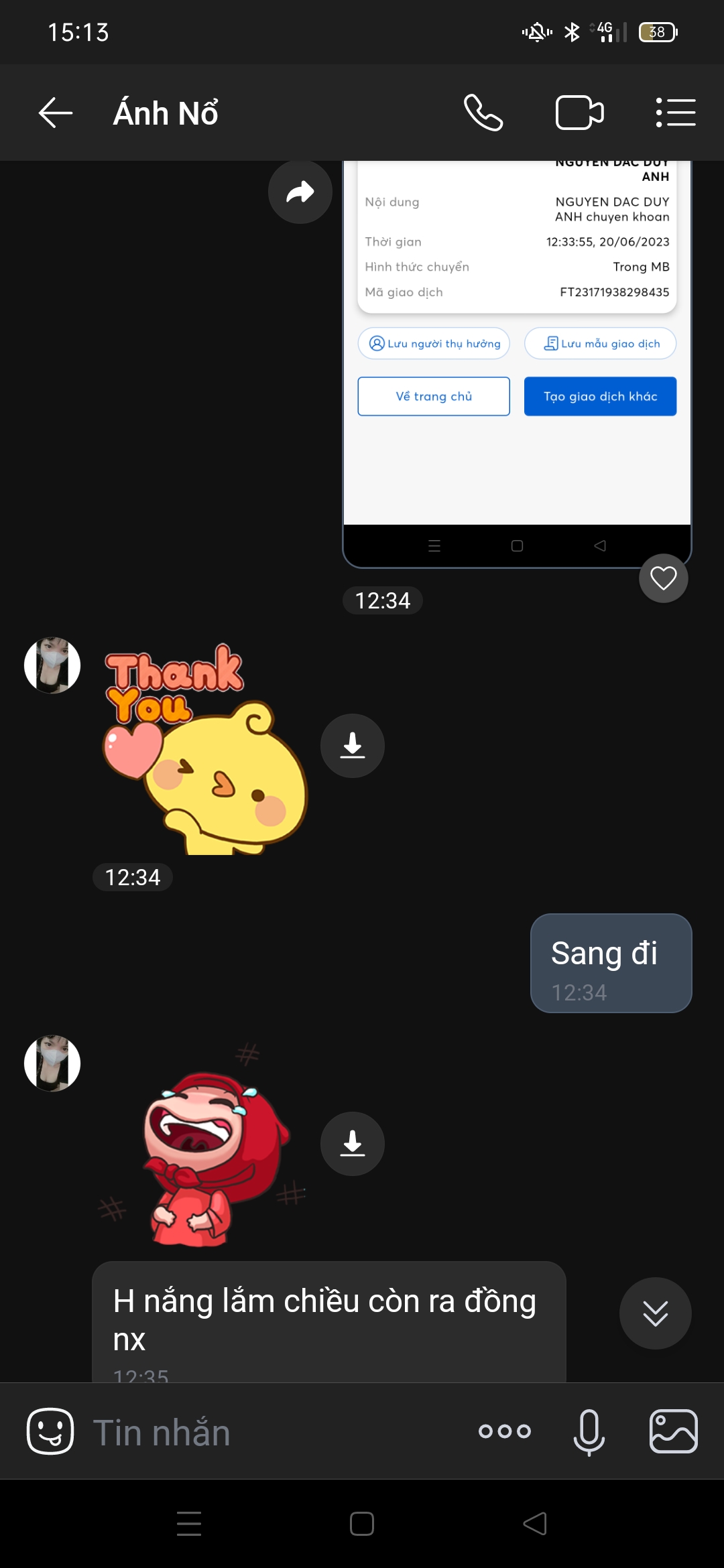
Task: Forward the bank transfer screenshot
Action: 300,192
